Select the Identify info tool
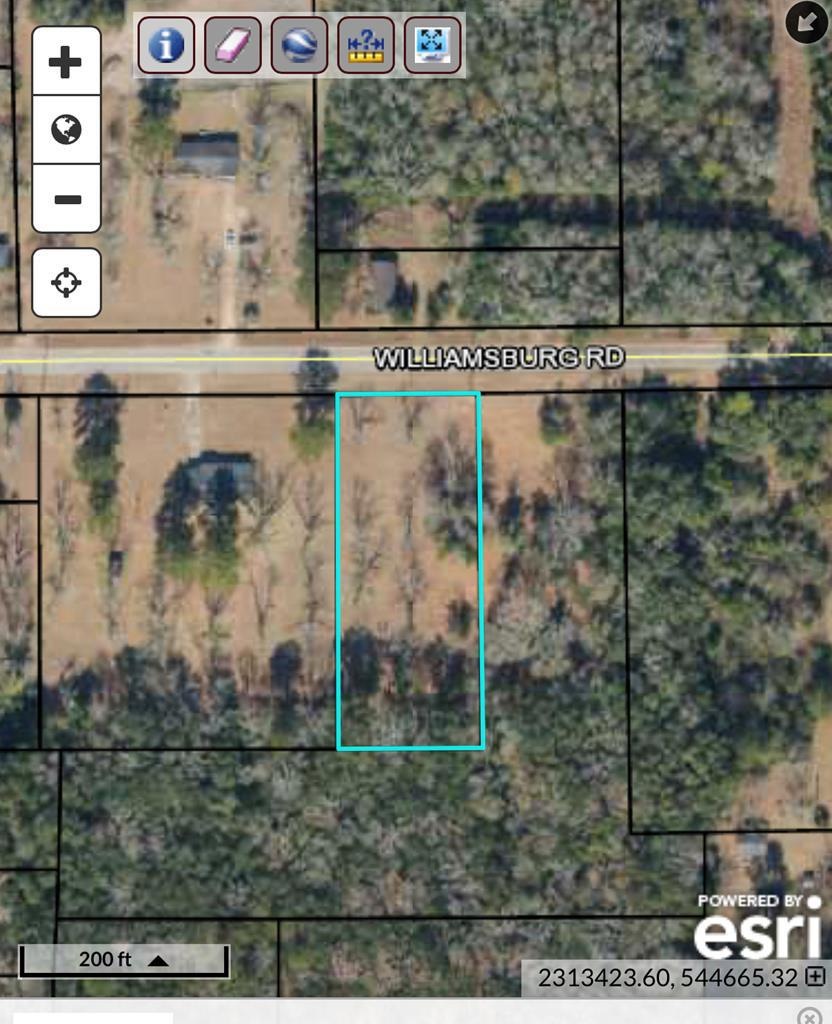 point(165,44)
